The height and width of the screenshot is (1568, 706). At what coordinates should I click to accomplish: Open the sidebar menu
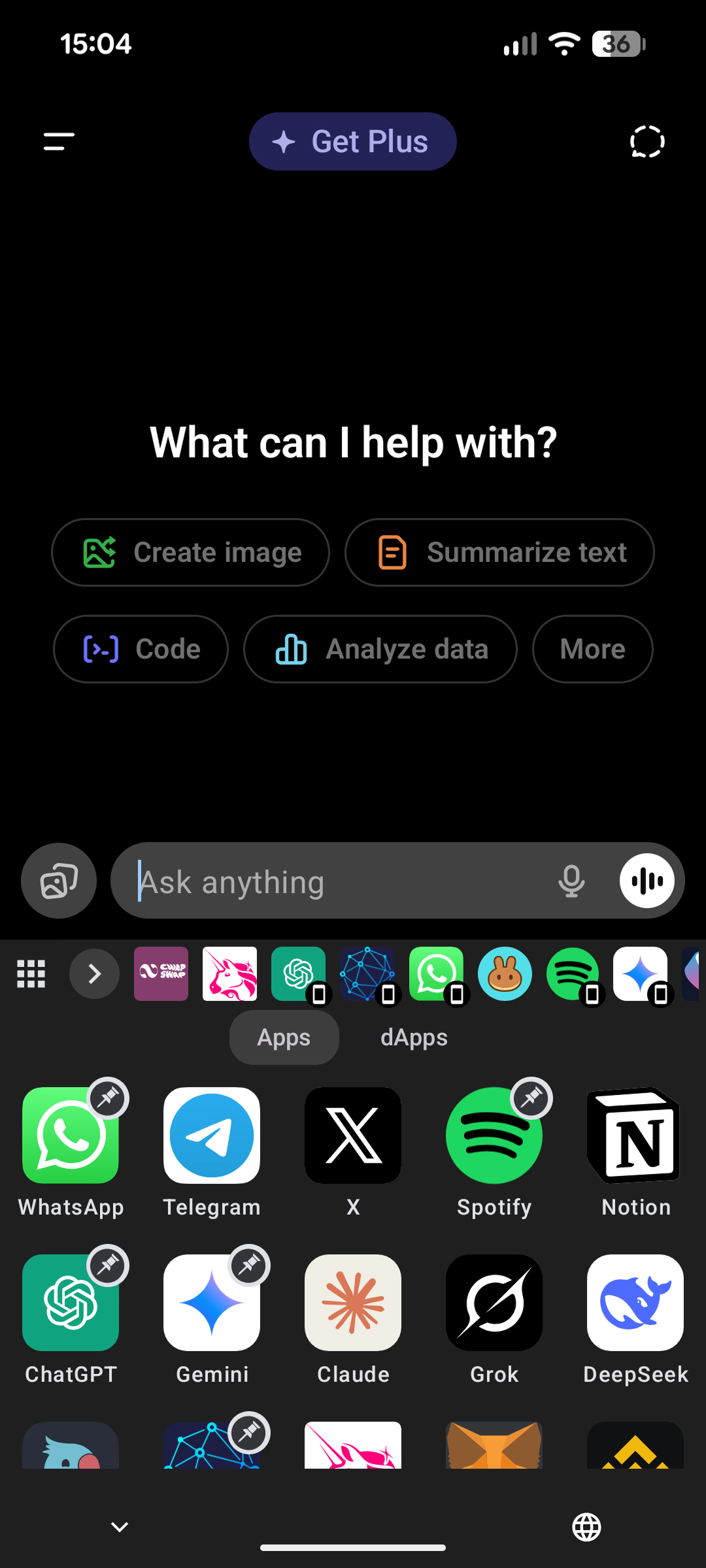point(58,141)
